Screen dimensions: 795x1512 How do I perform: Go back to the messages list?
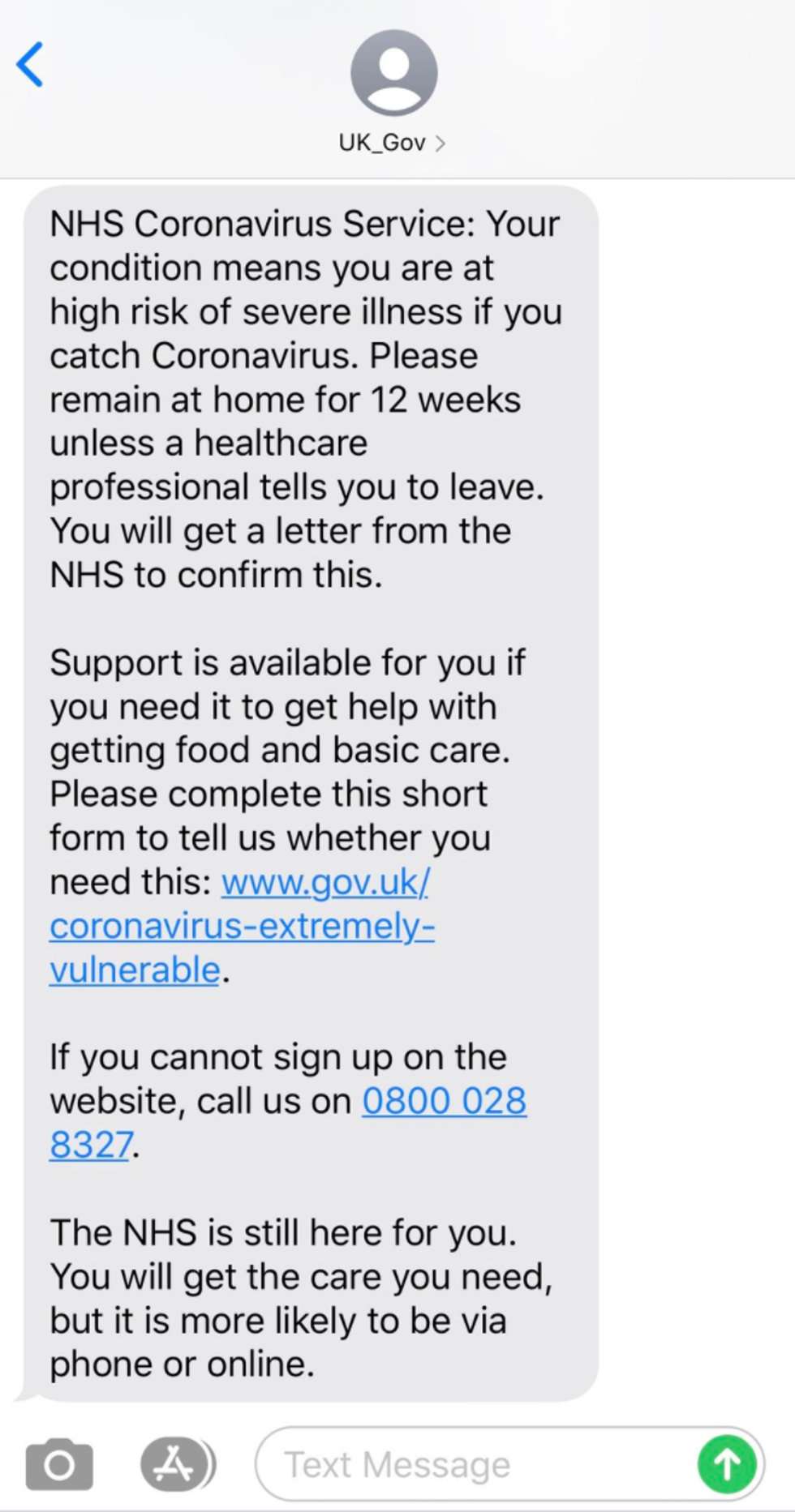click(x=31, y=65)
